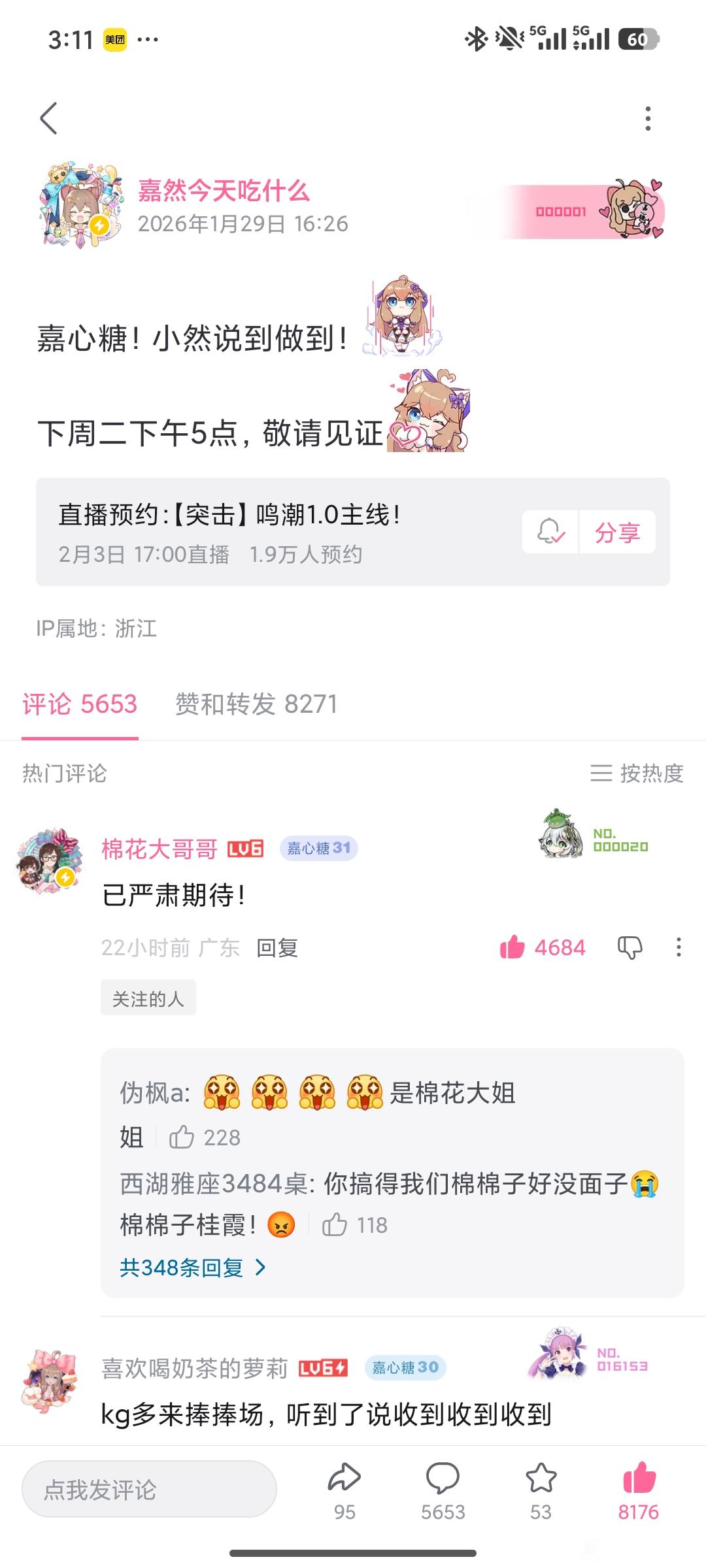Toggle the bottom like button showing 8176
The height and width of the screenshot is (1568, 706).
click(639, 1491)
